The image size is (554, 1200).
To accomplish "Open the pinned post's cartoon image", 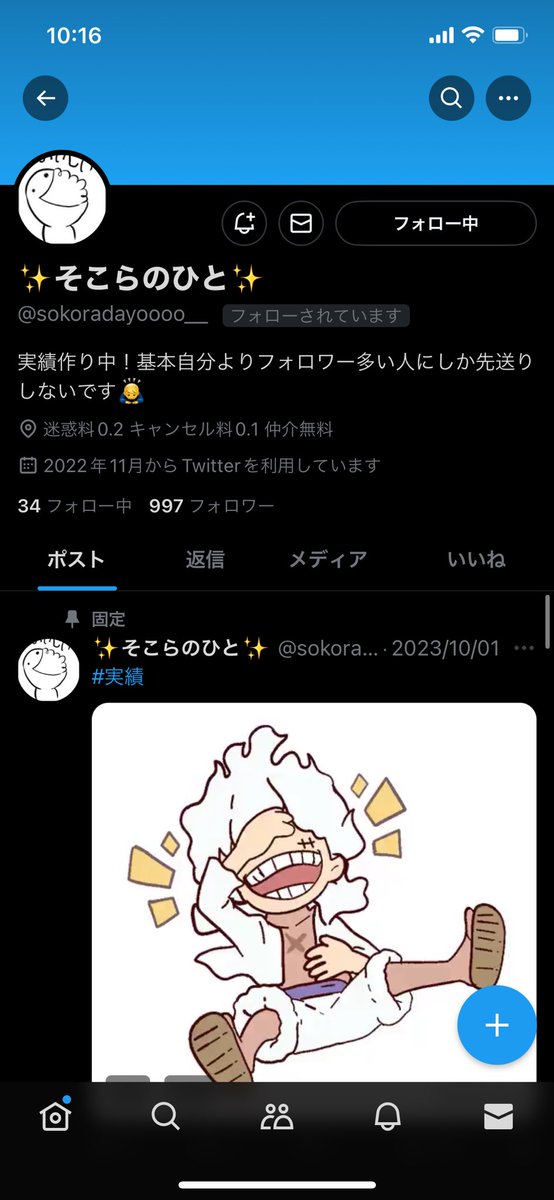I will coord(314,891).
